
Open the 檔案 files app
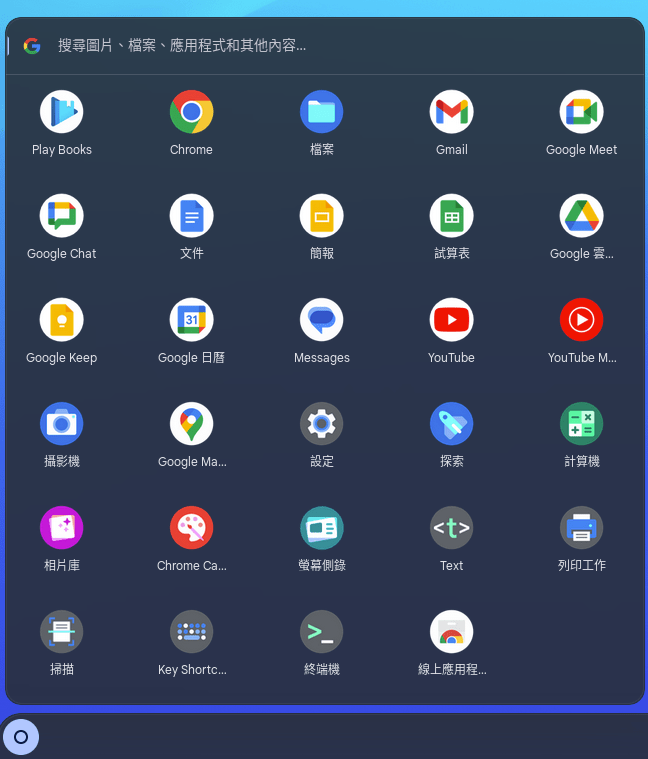click(x=322, y=112)
